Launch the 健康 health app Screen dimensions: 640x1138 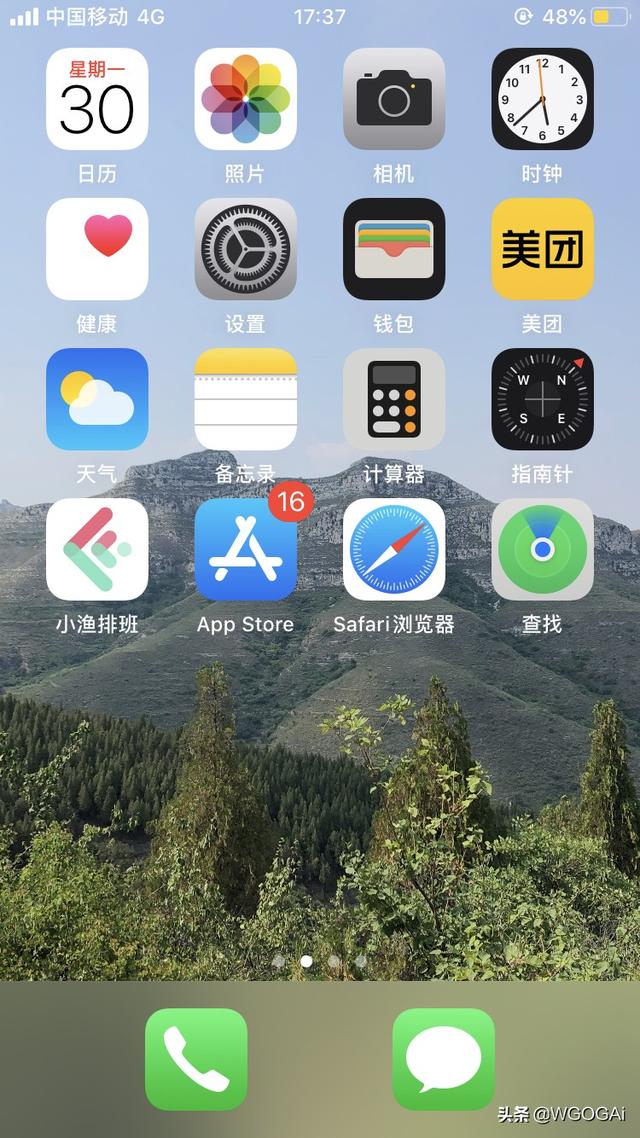pyautogui.click(x=97, y=249)
